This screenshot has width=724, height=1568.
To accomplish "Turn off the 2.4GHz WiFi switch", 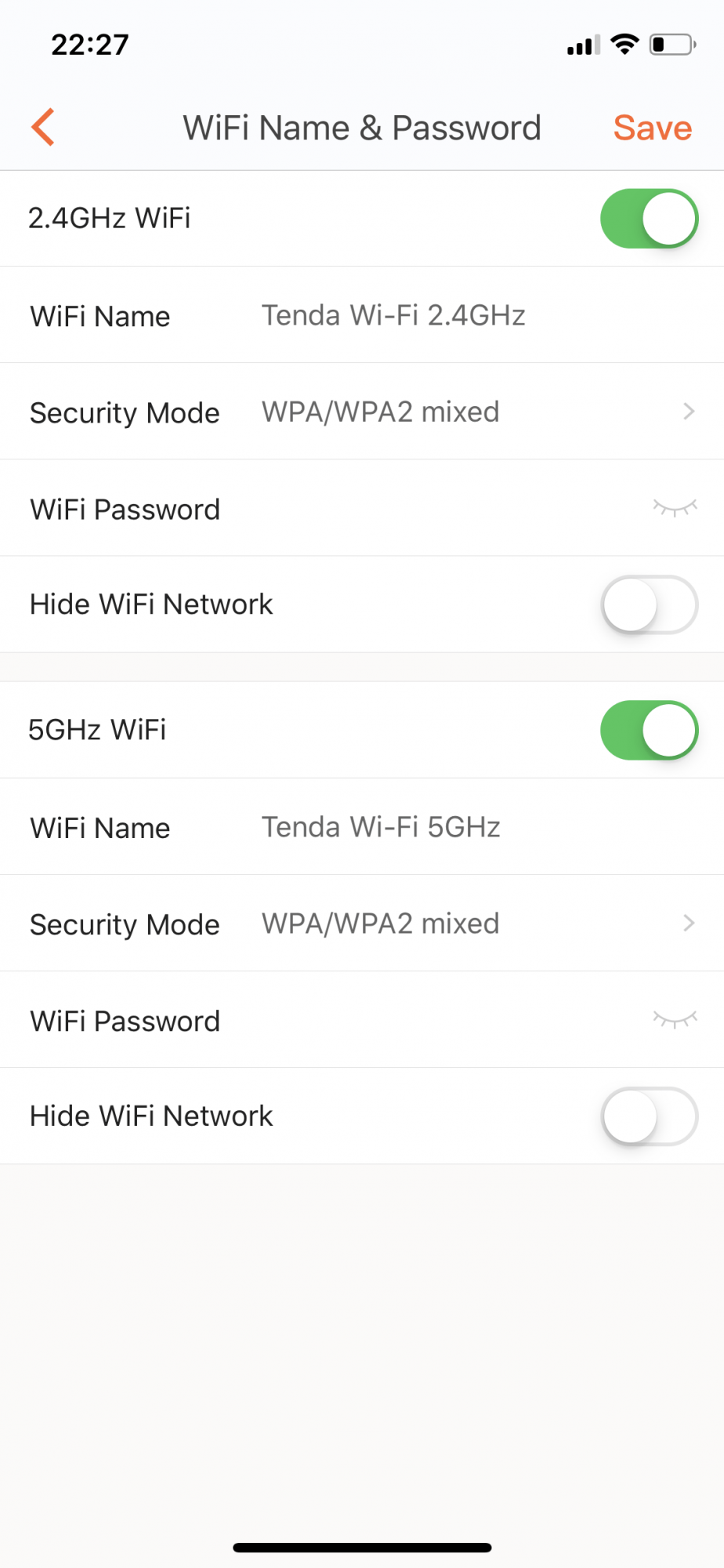I will coord(649,219).
